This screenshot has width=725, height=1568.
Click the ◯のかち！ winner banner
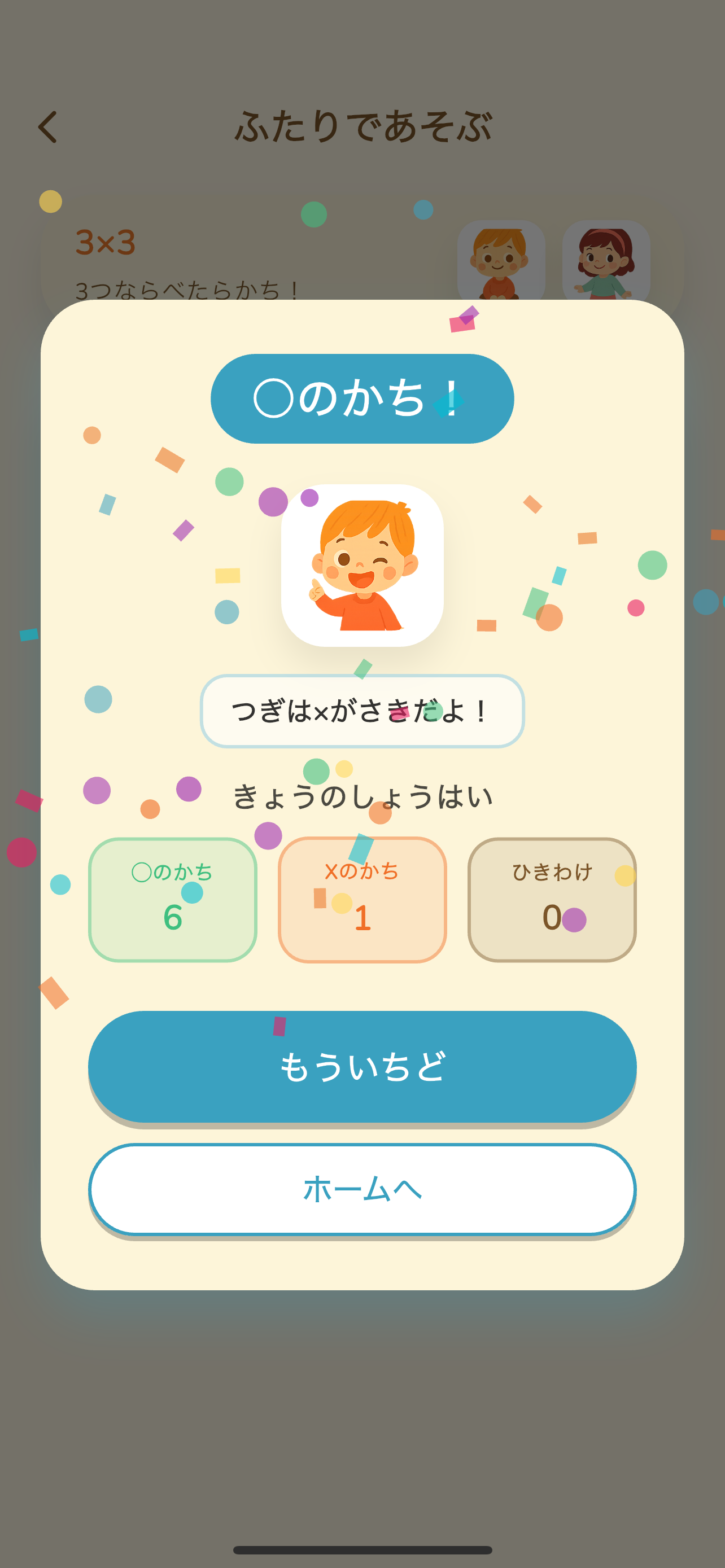point(362,396)
